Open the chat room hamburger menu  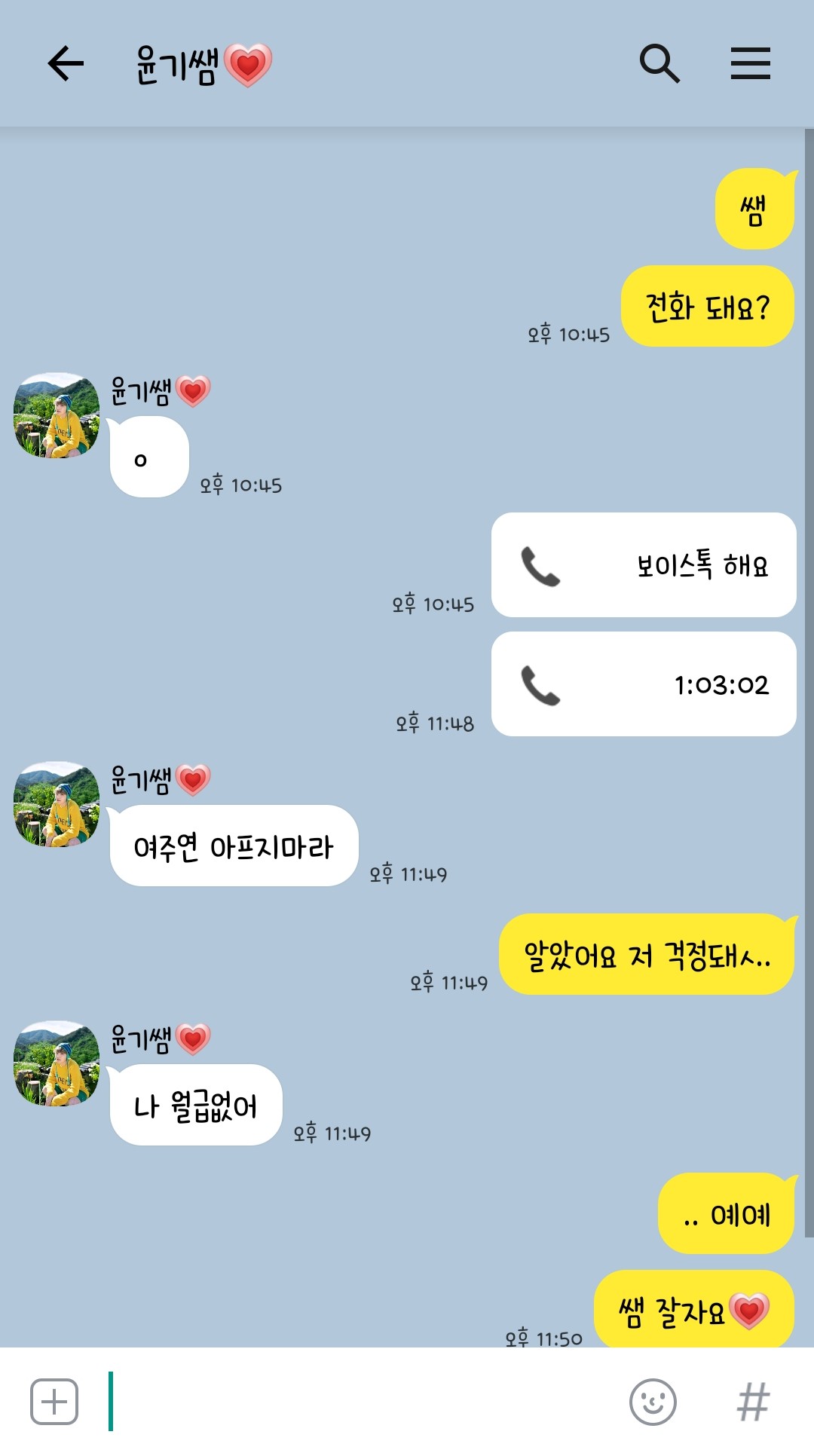tap(750, 63)
